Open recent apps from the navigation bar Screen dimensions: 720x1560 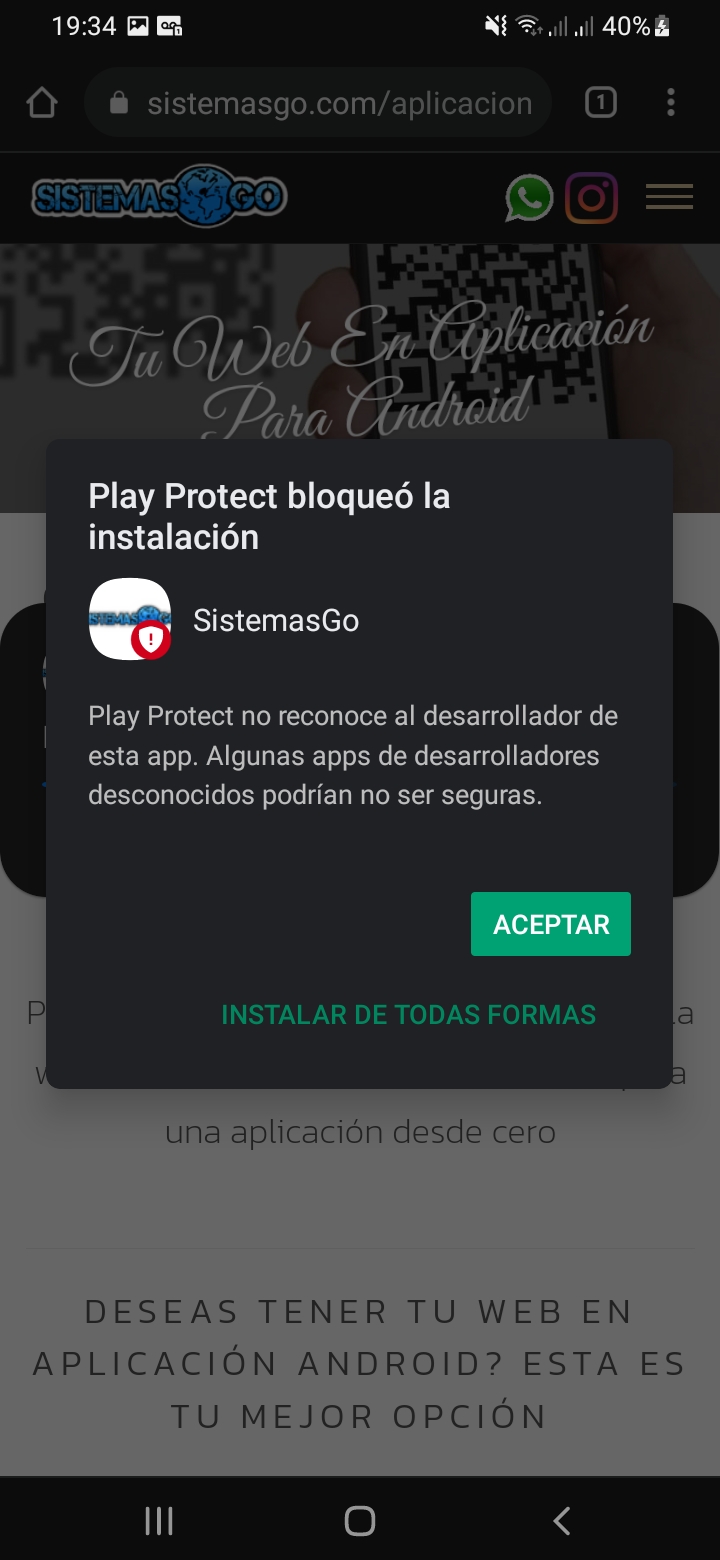pyautogui.click(x=159, y=1521)
